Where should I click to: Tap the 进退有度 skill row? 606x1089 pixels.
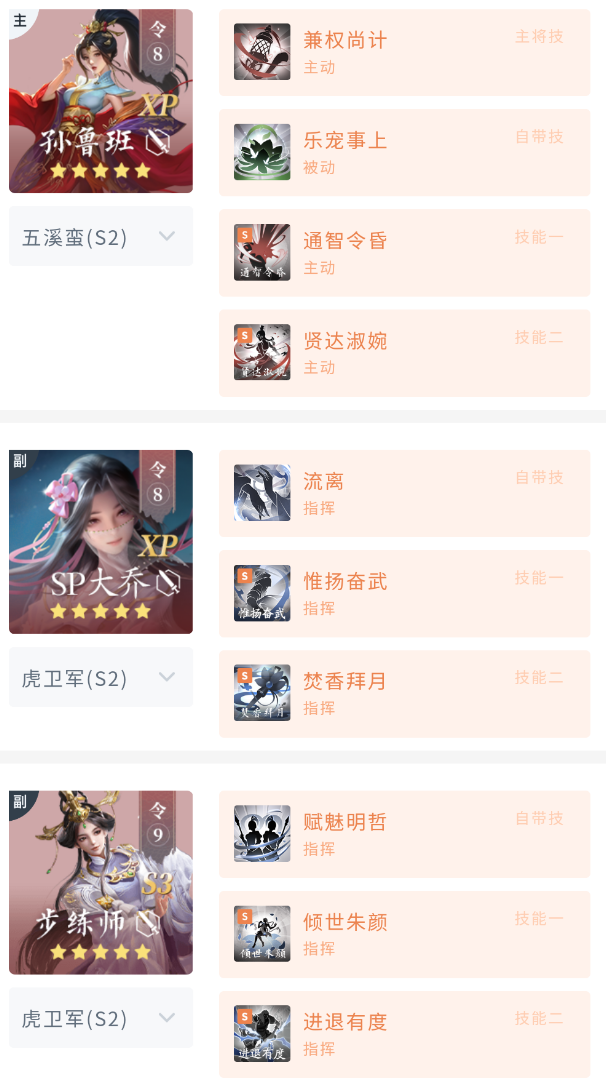pyautogui.click(x=405, y=1035)
